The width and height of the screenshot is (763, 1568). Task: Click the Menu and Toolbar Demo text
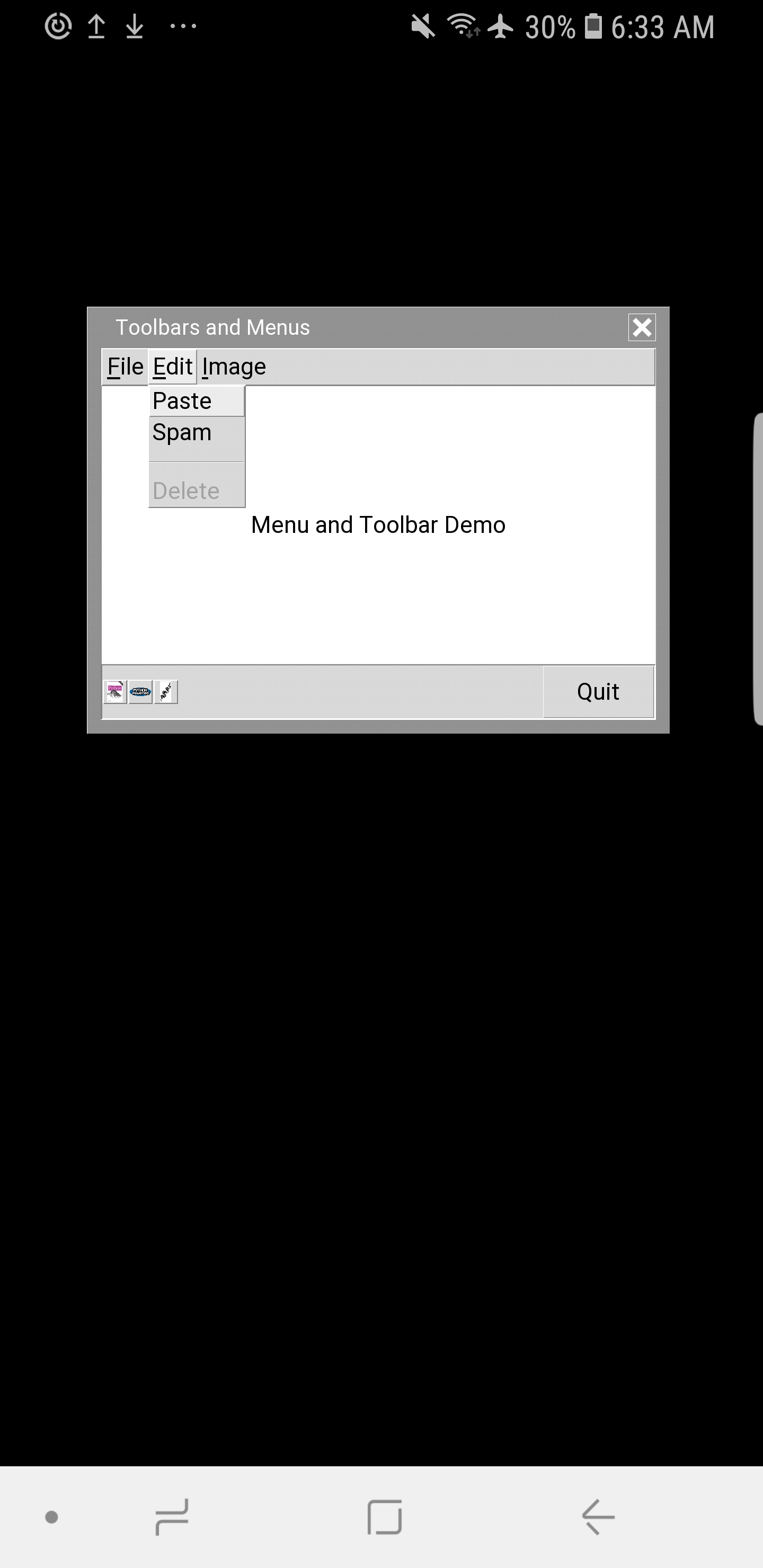coord(378,524)
